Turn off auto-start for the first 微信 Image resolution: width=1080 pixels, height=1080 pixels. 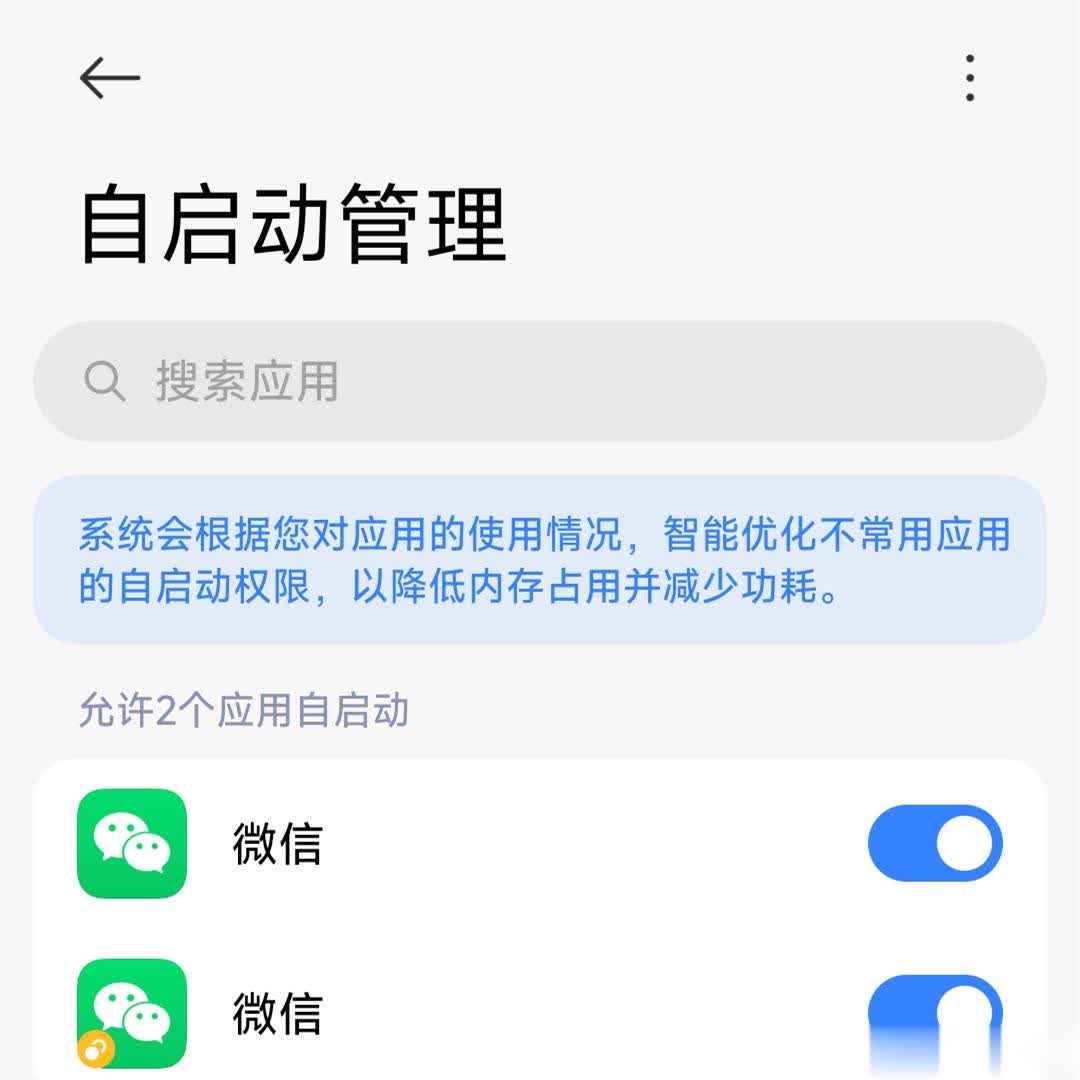(934, 843)
